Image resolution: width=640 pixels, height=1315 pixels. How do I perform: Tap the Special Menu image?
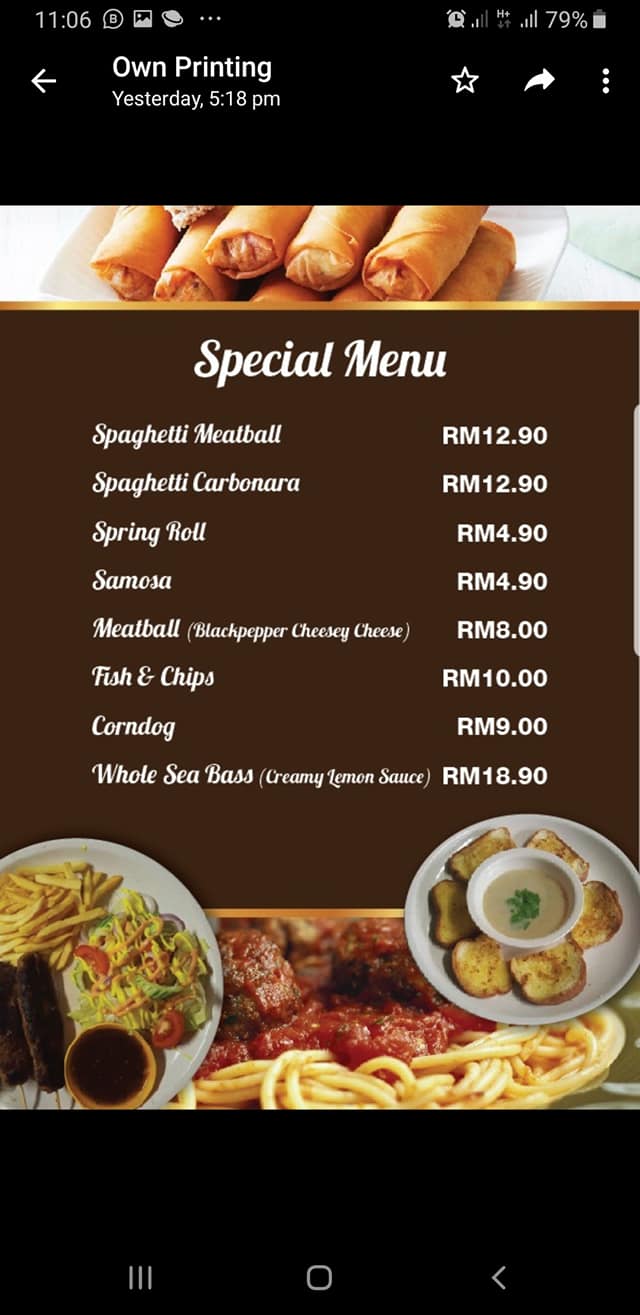(320, 657)
